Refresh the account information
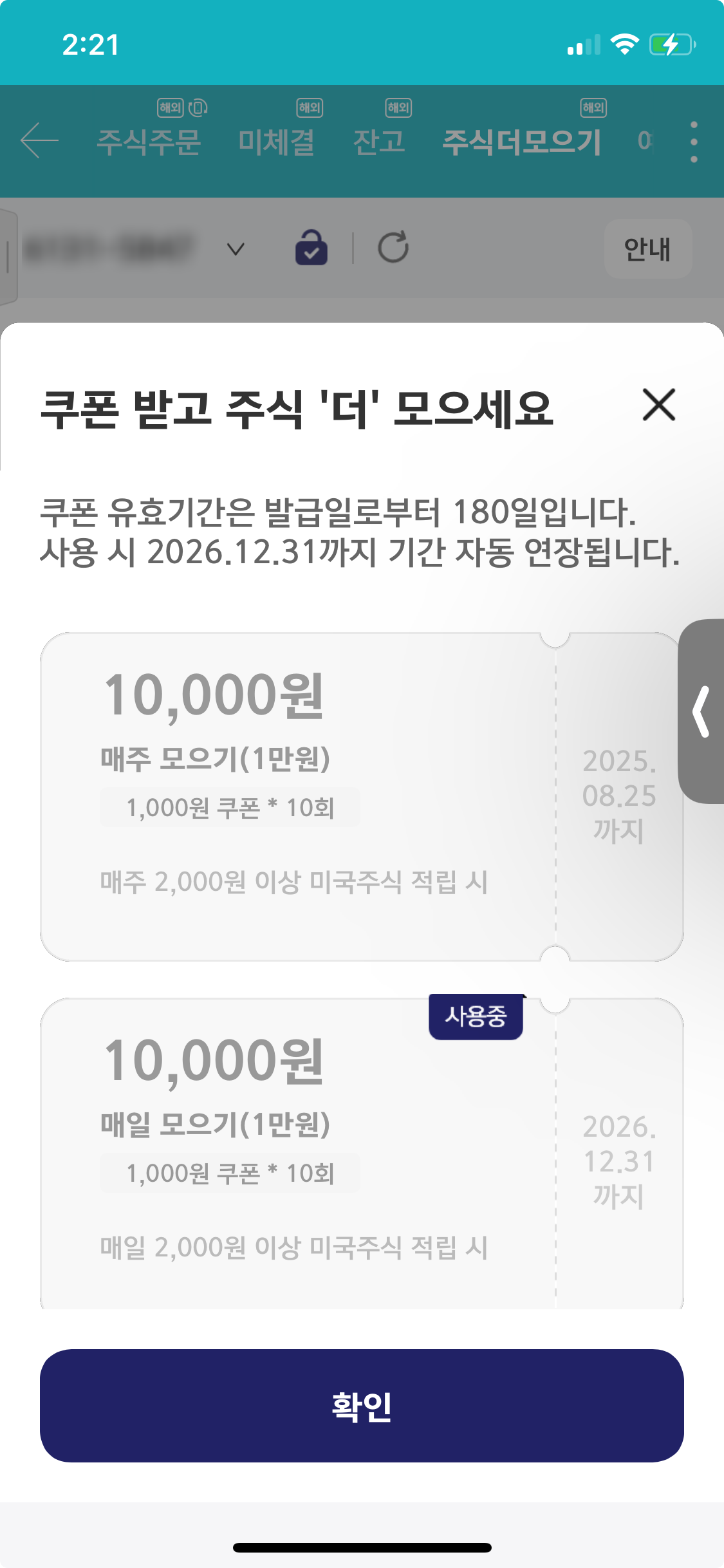 [393, 247]
